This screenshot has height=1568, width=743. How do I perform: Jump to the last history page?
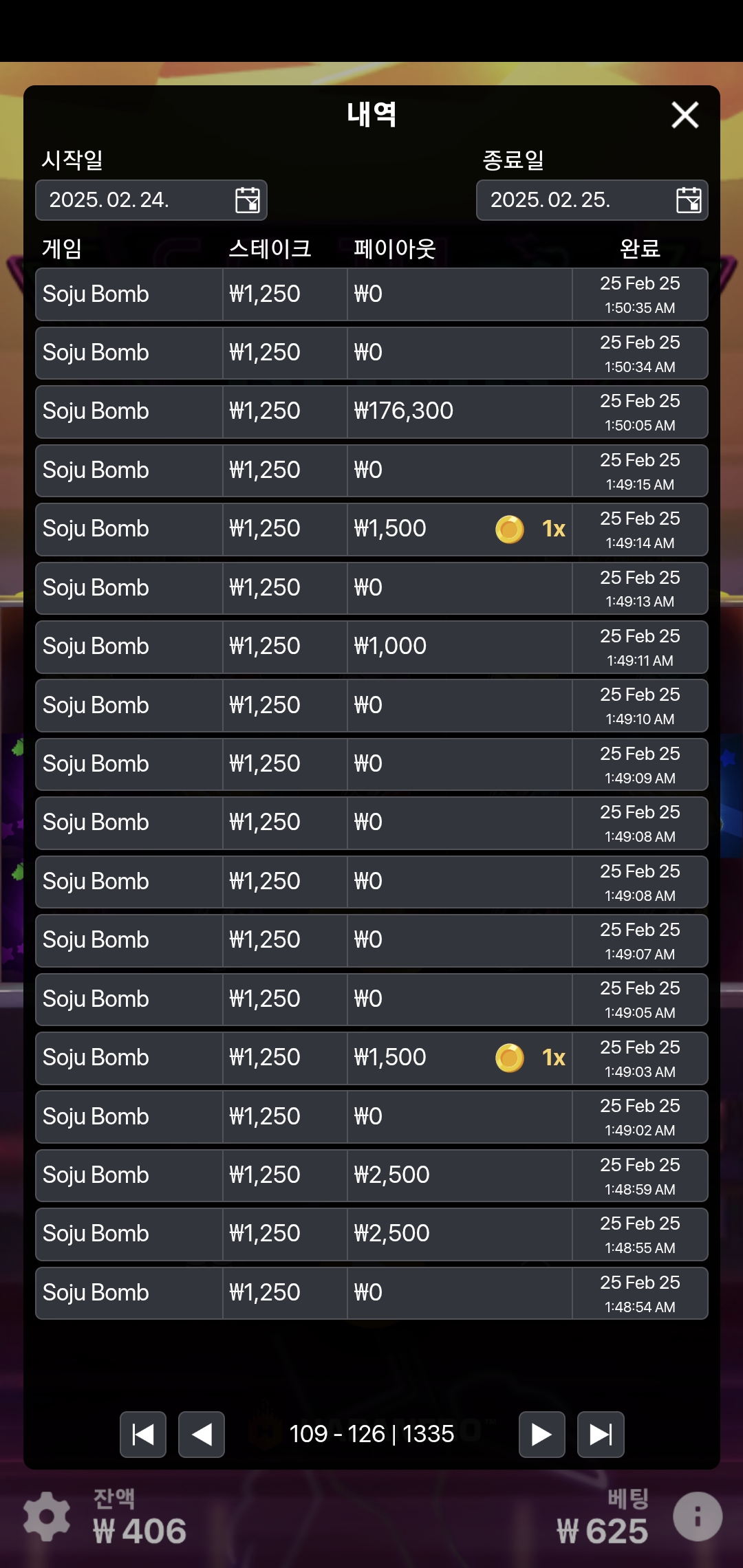(601, 1435)
